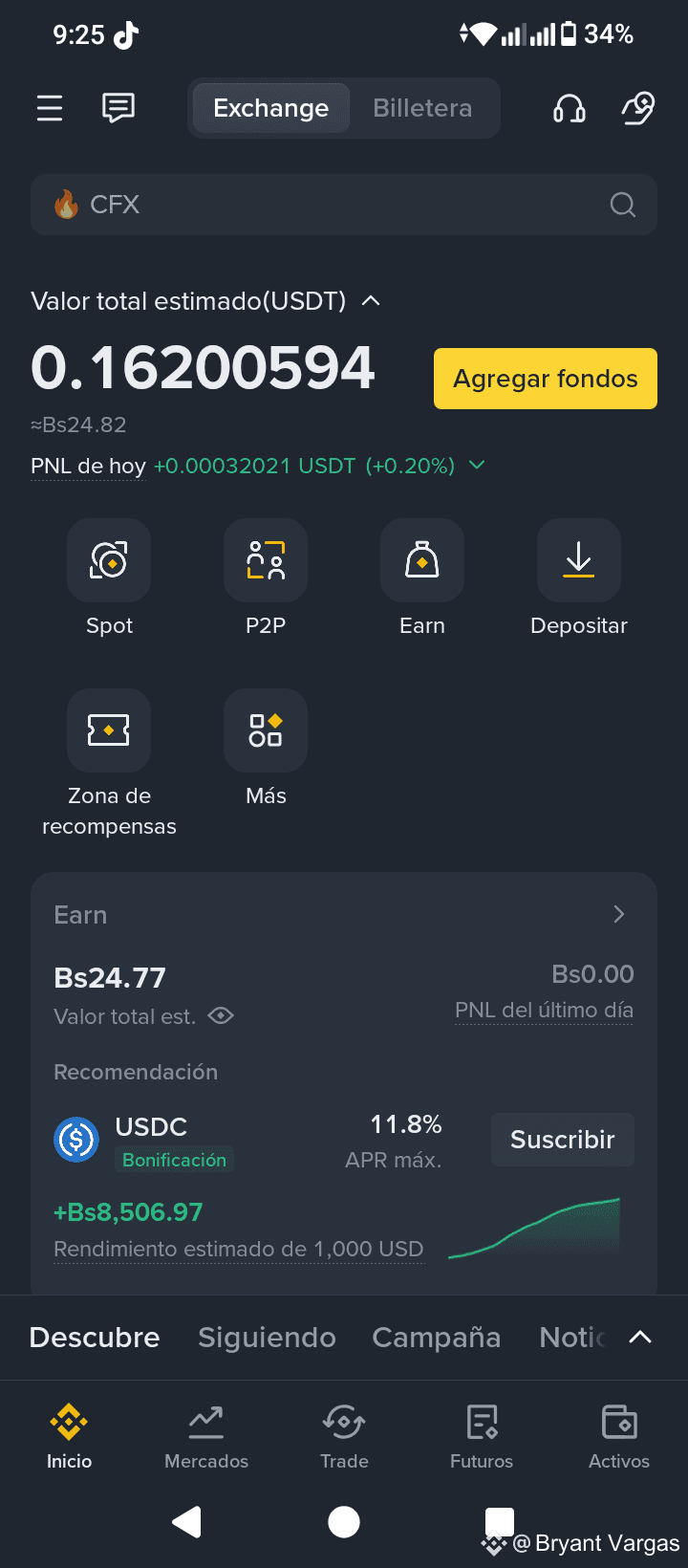Image resolution: width=688 pixels, height=1568 pixels.
Task: Tap Agregar fondos button
Action: [x=545, y=379]
